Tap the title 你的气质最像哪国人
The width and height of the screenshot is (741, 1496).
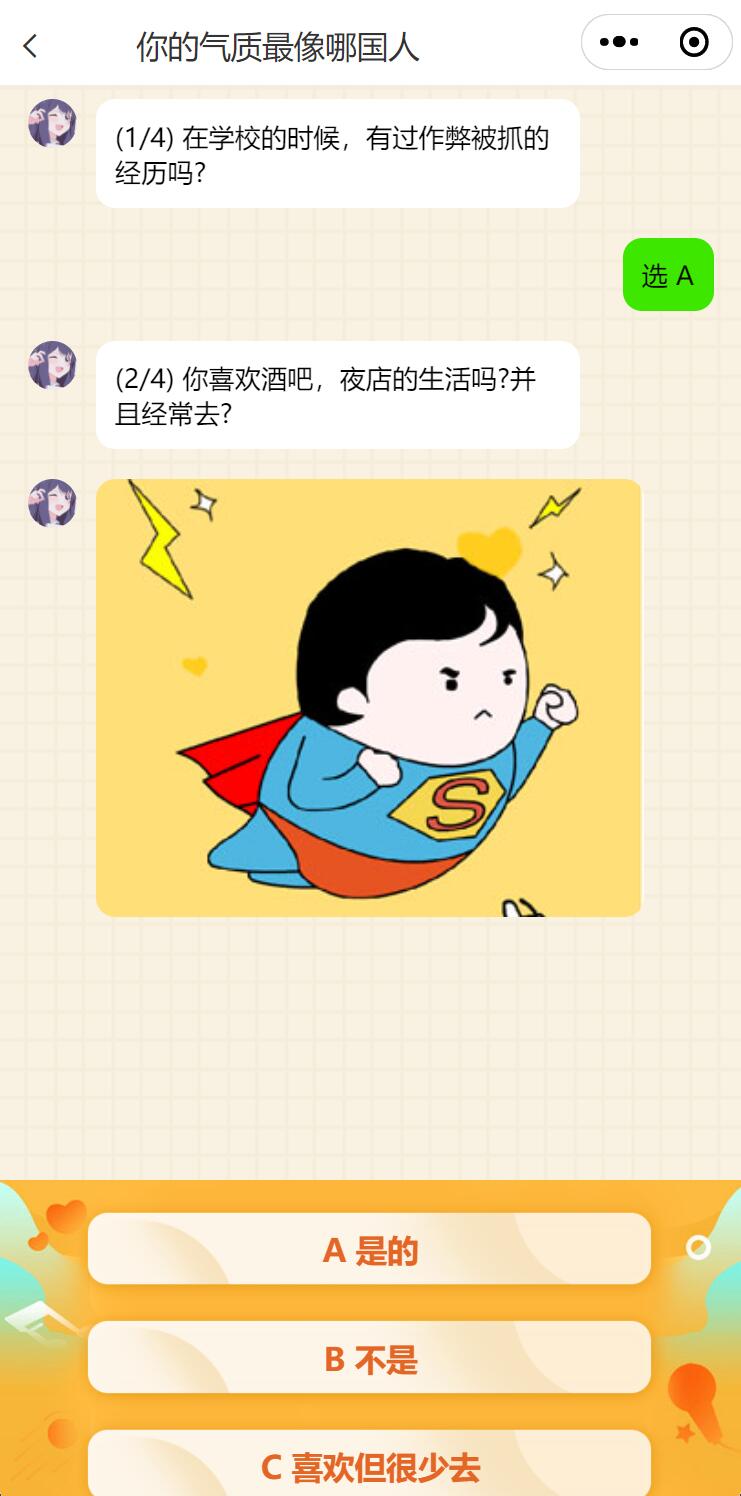(x=284, y=45)
